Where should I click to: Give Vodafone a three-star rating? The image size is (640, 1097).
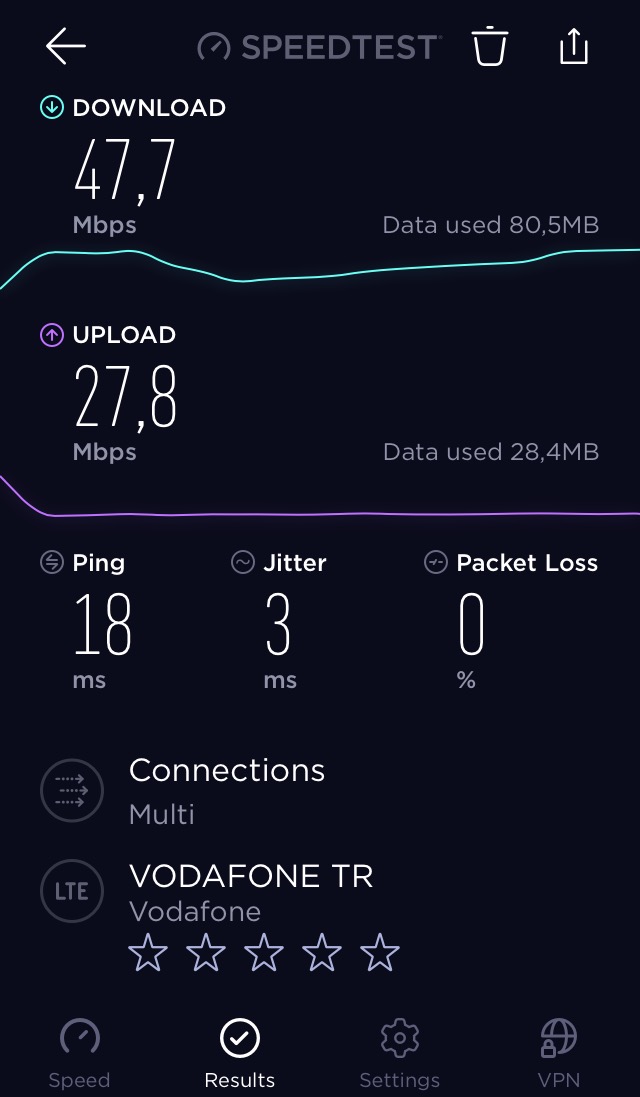point(264,952)
